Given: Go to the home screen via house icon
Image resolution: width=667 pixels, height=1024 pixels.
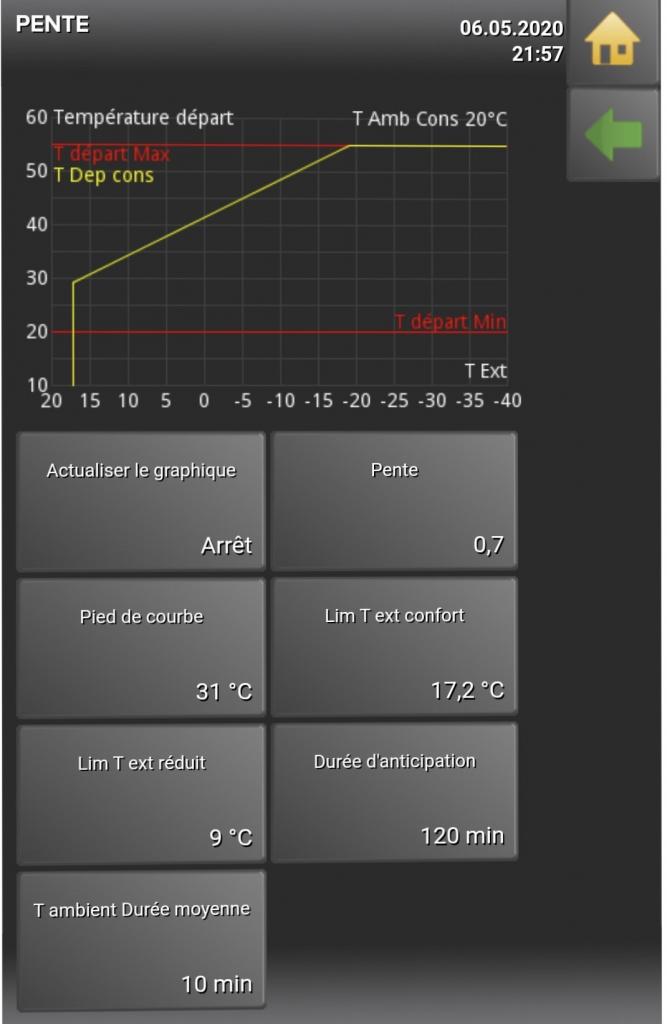Looking at the screenshot, I should point(612,42).
